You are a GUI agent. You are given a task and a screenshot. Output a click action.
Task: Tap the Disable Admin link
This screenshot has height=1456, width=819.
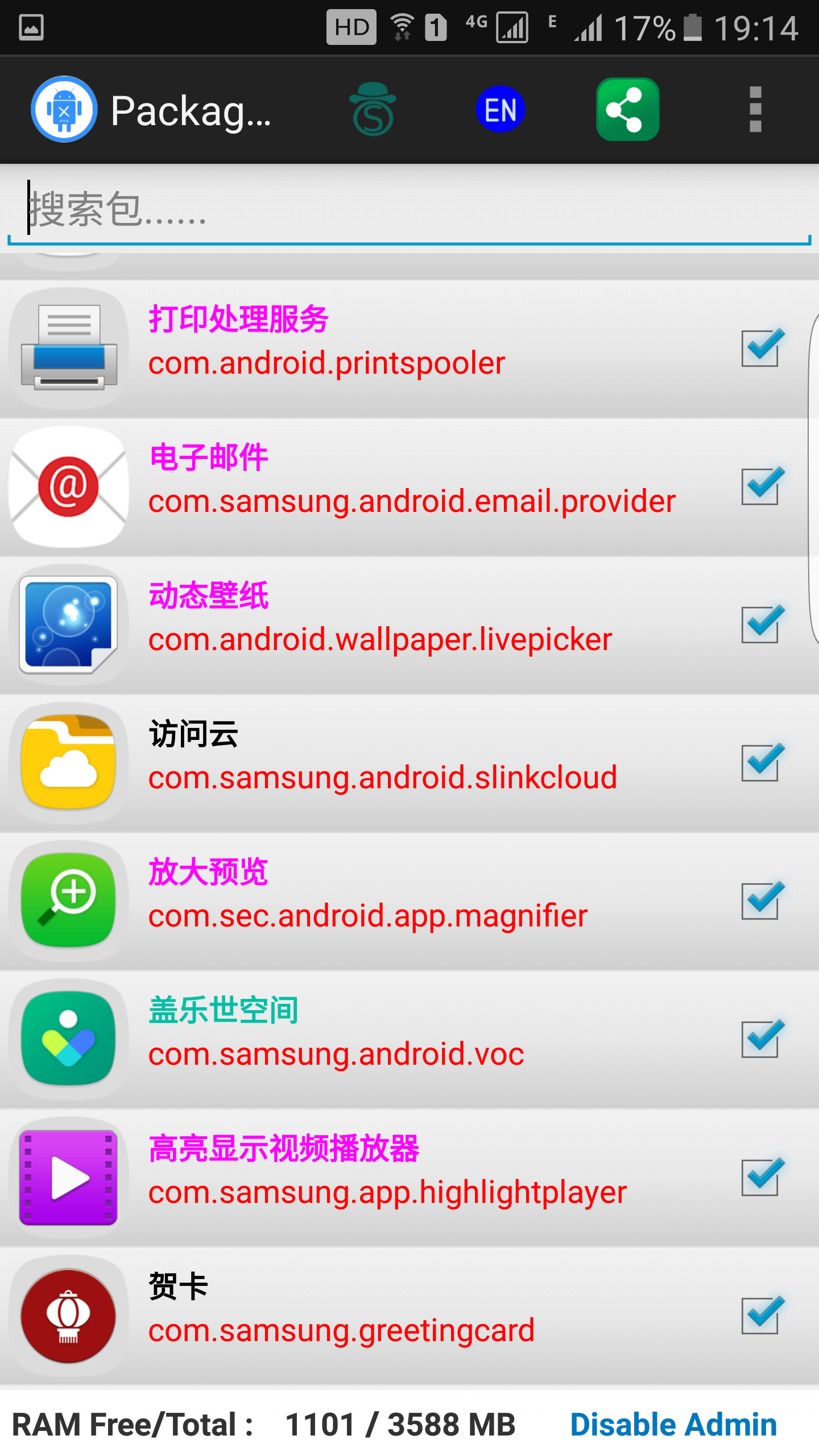pyautogui.click(x=673, y=1424)
